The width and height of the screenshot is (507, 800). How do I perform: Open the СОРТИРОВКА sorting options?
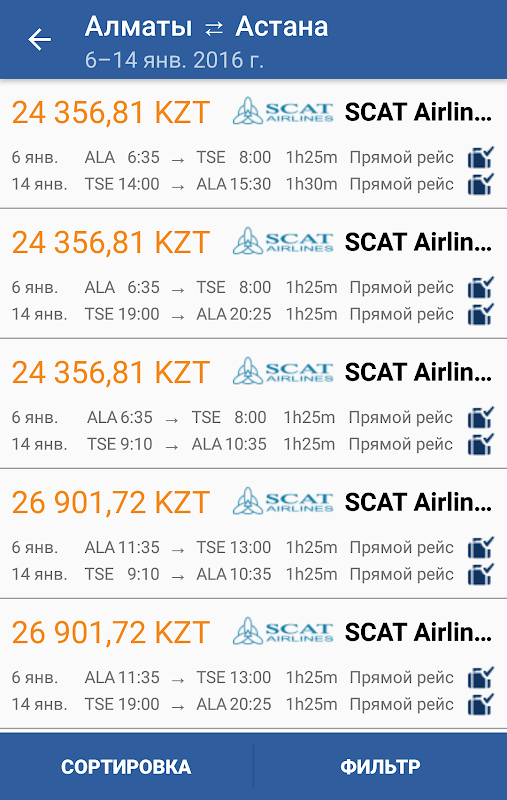click(x=126, y=767)
